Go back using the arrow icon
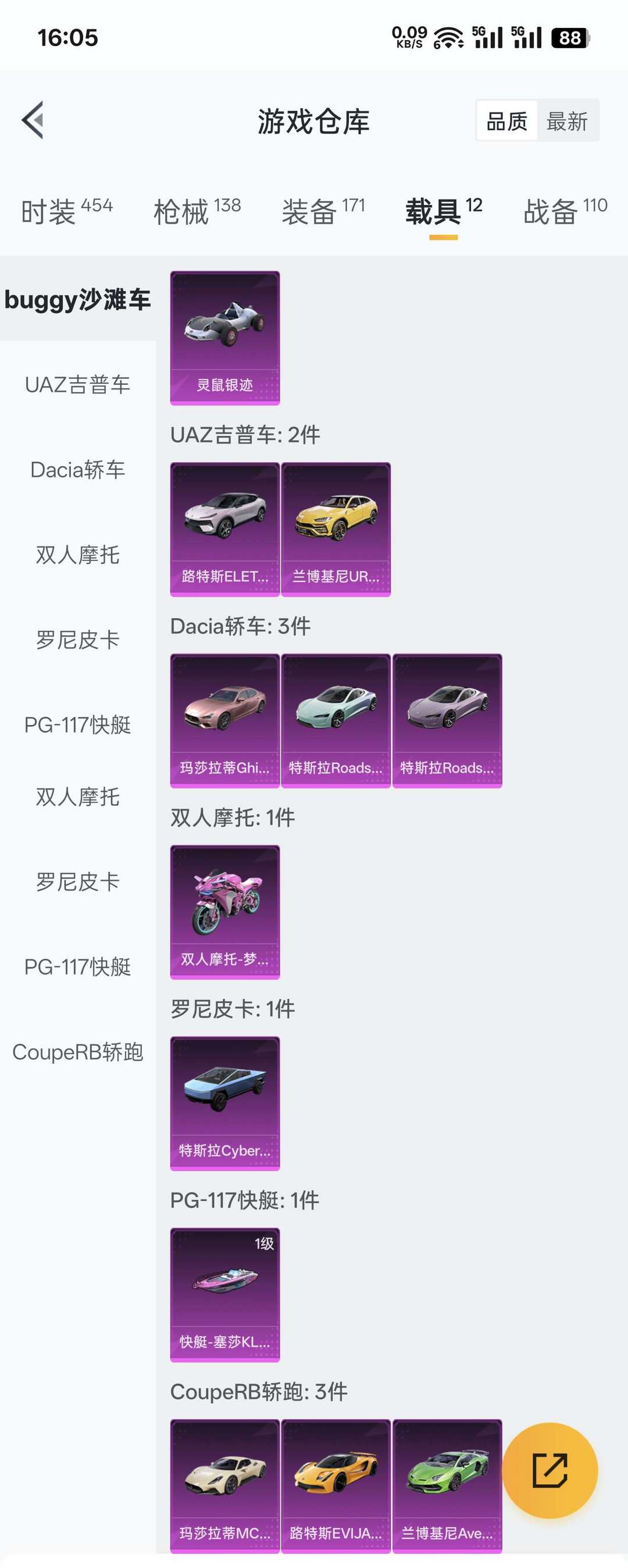The width and height of the screenshot is (628, 1568). tap(34, 120)
